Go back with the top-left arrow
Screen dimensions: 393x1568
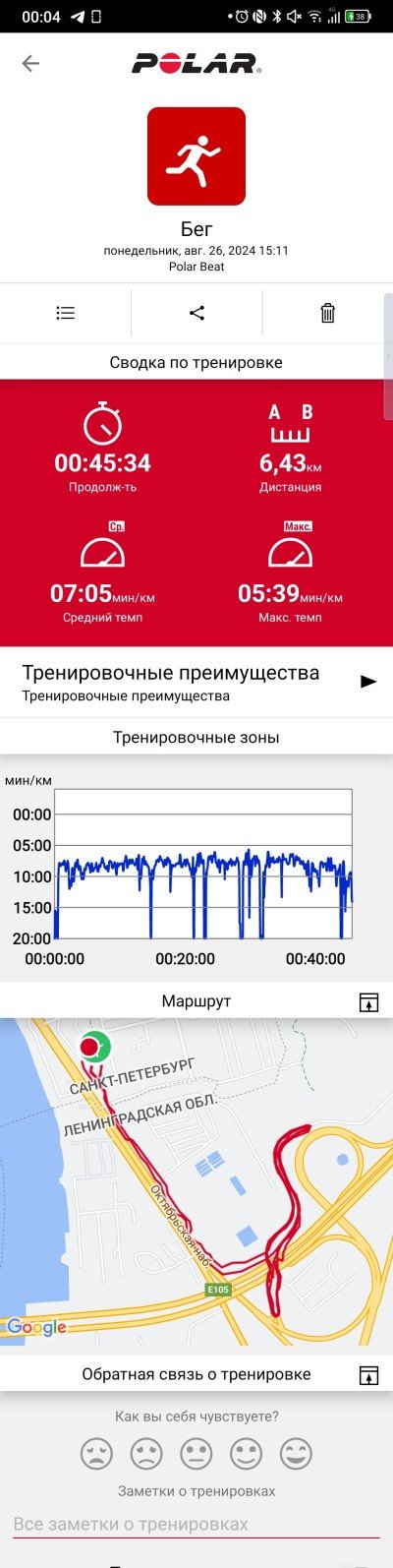point(30,64)
